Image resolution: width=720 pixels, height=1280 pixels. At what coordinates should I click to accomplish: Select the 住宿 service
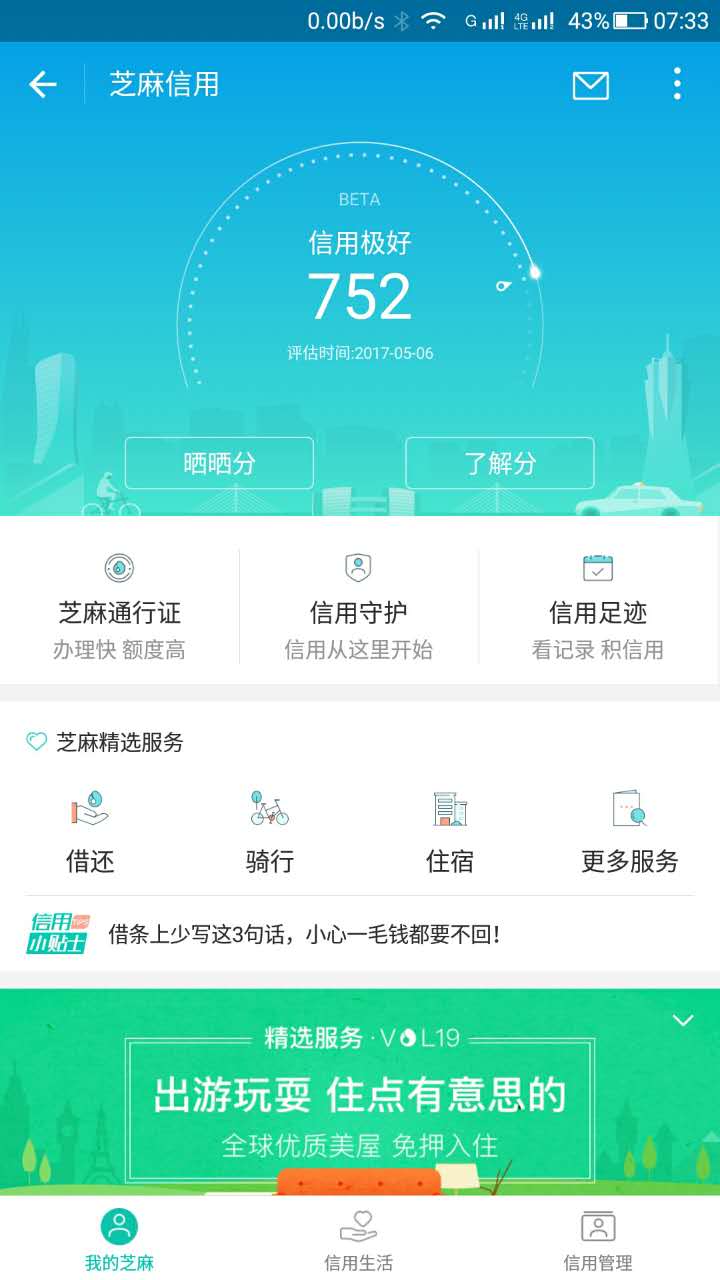tap(449, 831)
